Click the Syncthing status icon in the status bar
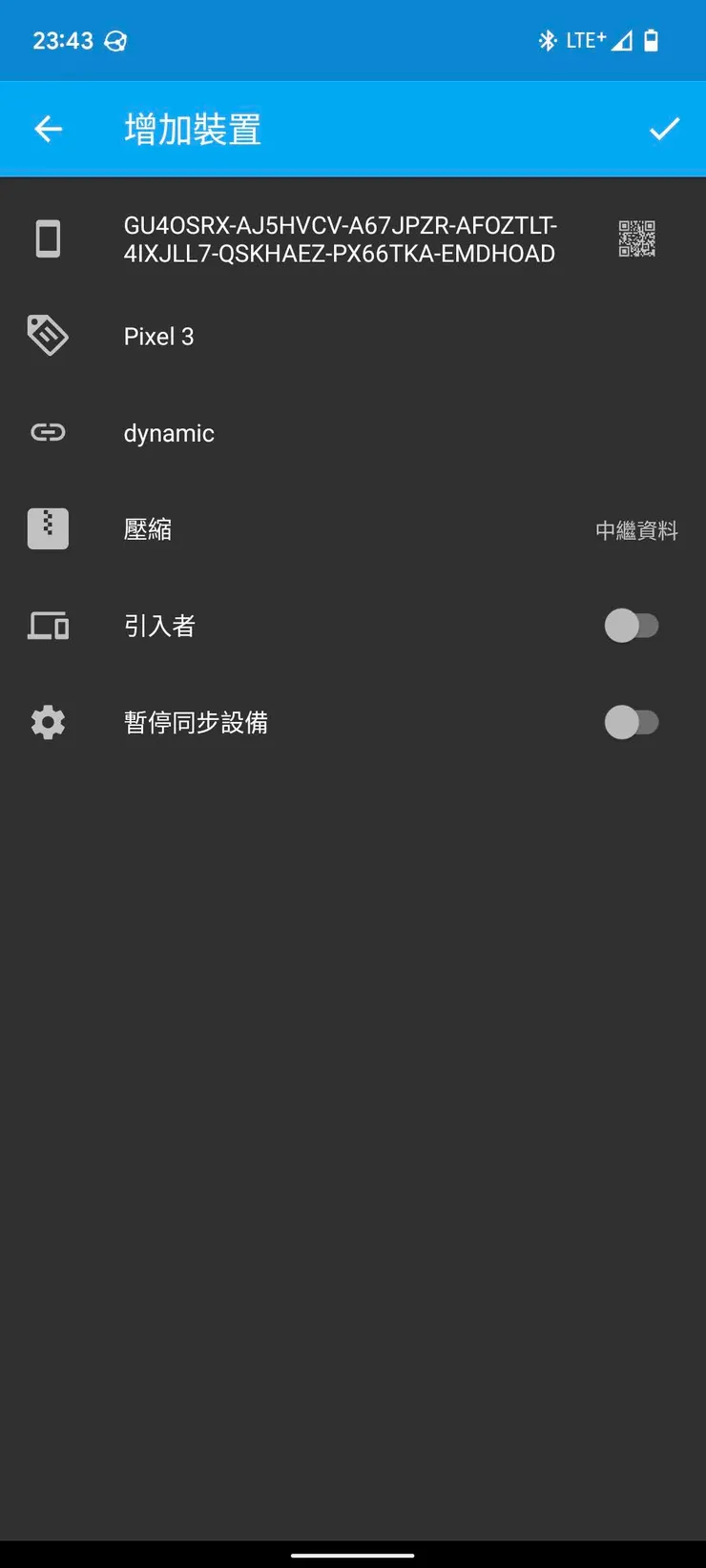 point(114,40)
